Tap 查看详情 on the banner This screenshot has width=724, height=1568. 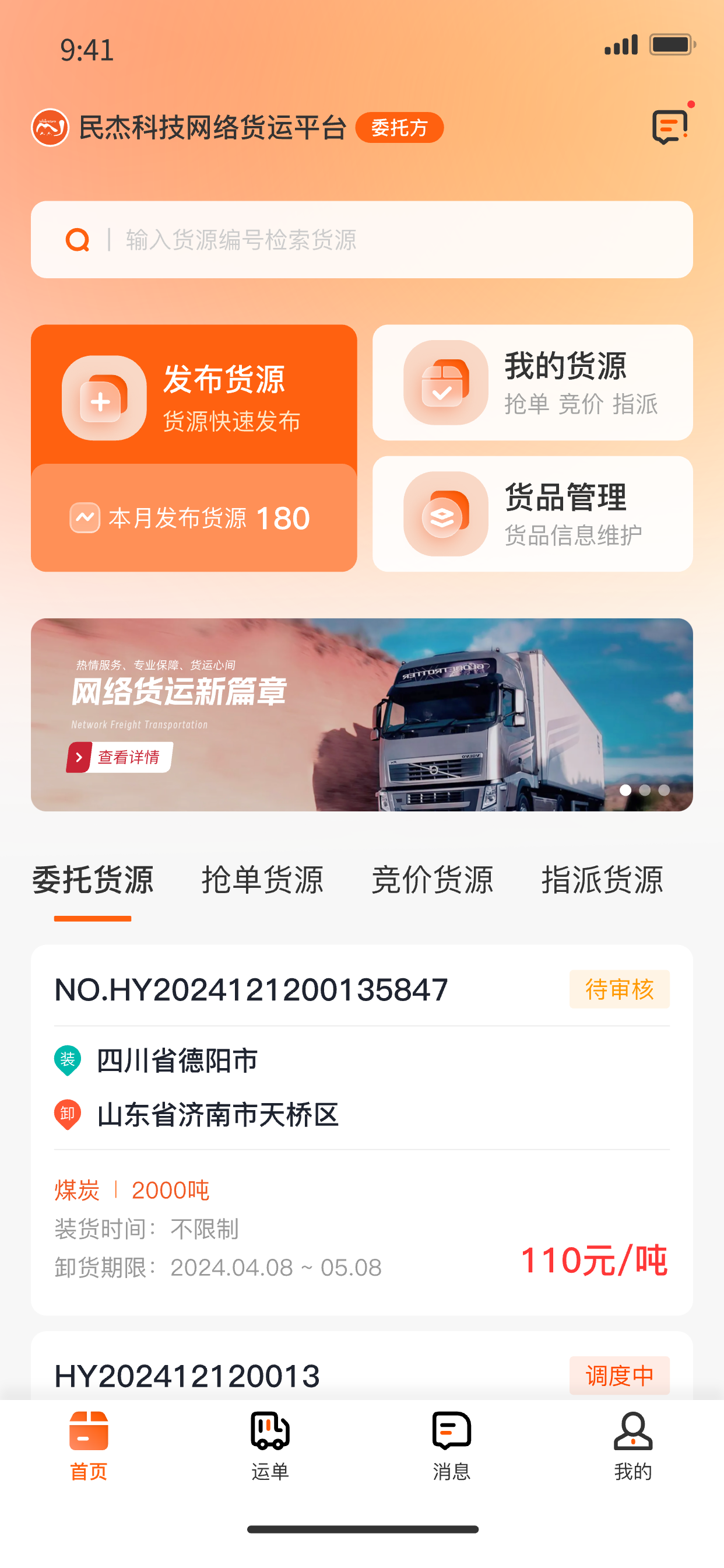coord(120,757)
